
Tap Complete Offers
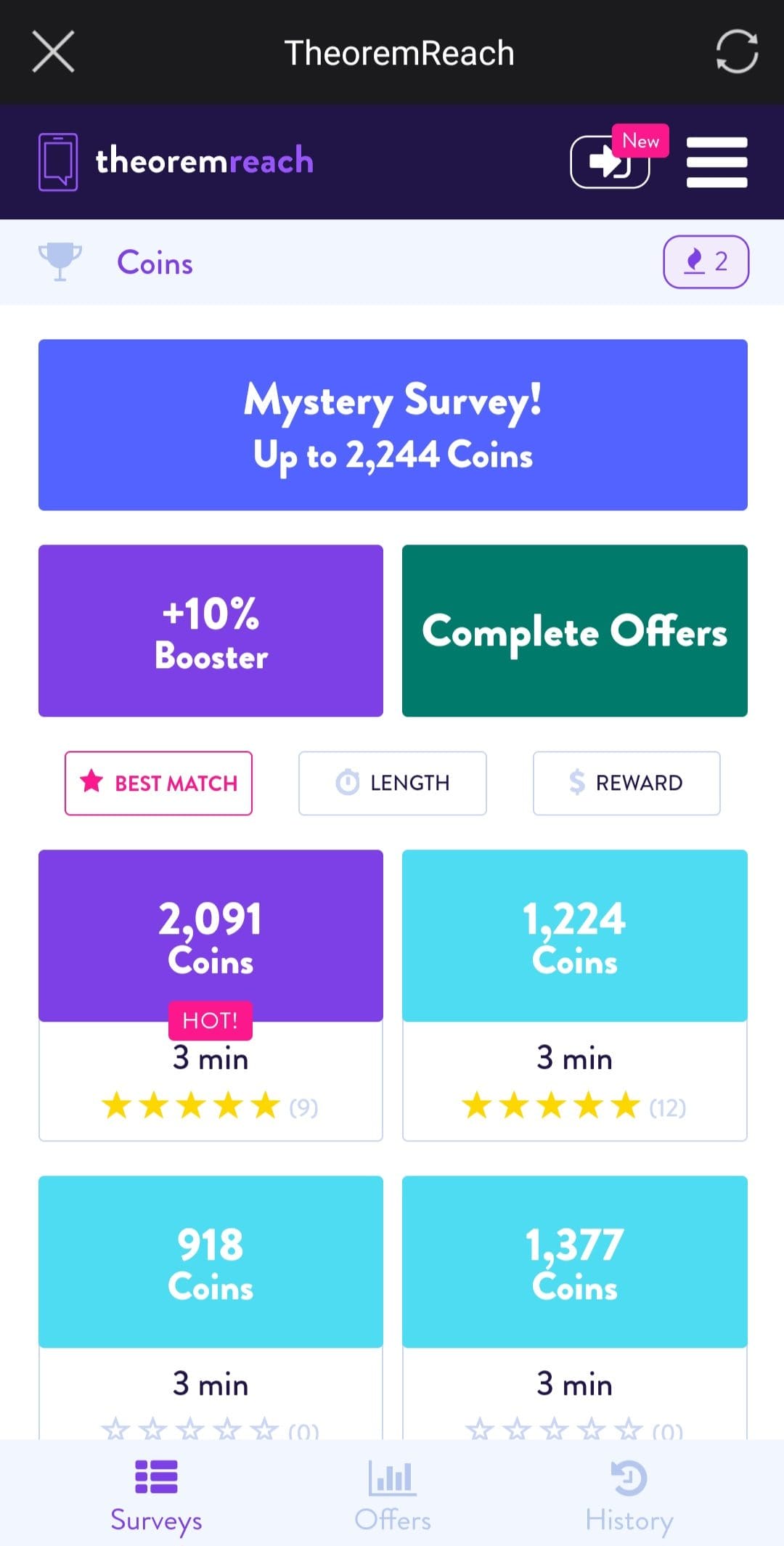(575, 631)
